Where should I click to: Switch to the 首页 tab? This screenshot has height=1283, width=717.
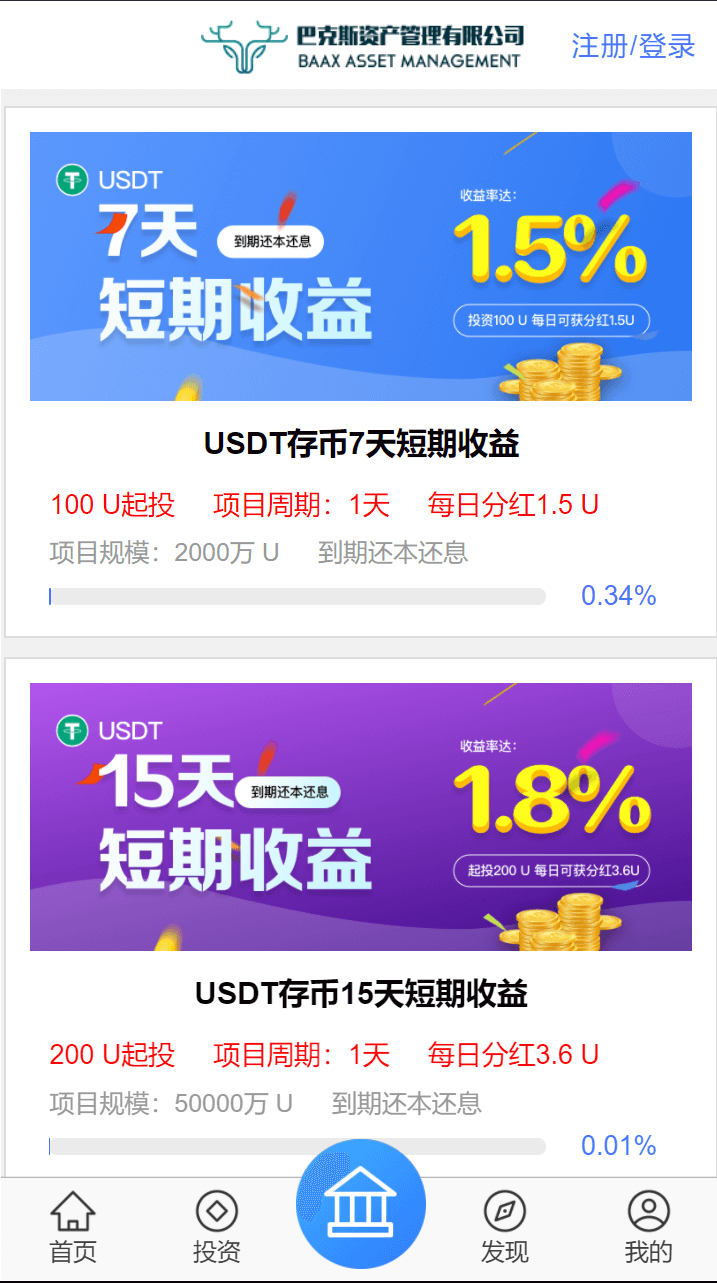pos(73,1228)
